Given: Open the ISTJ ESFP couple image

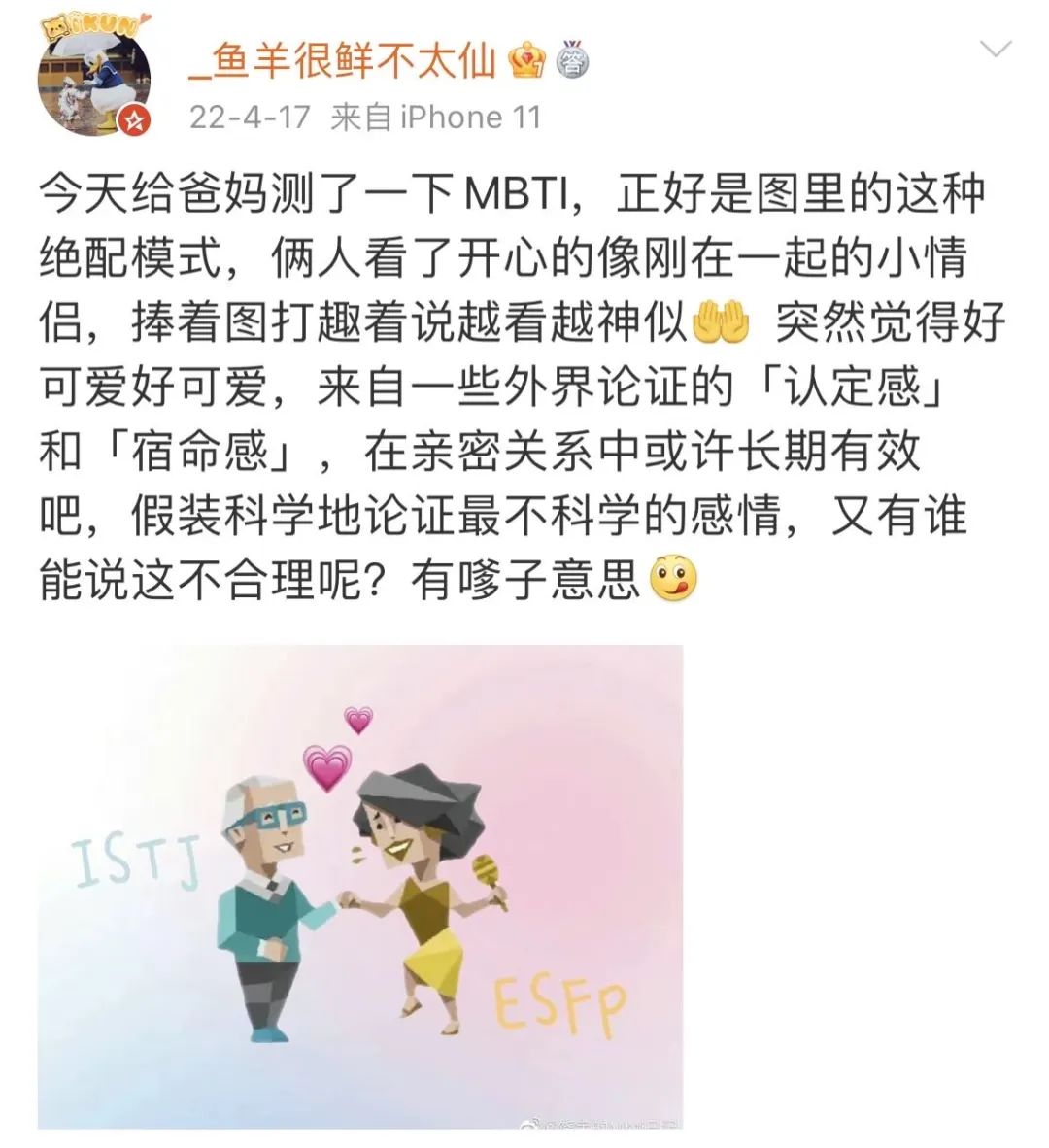Looking at the screenshot, I should 360,886.
